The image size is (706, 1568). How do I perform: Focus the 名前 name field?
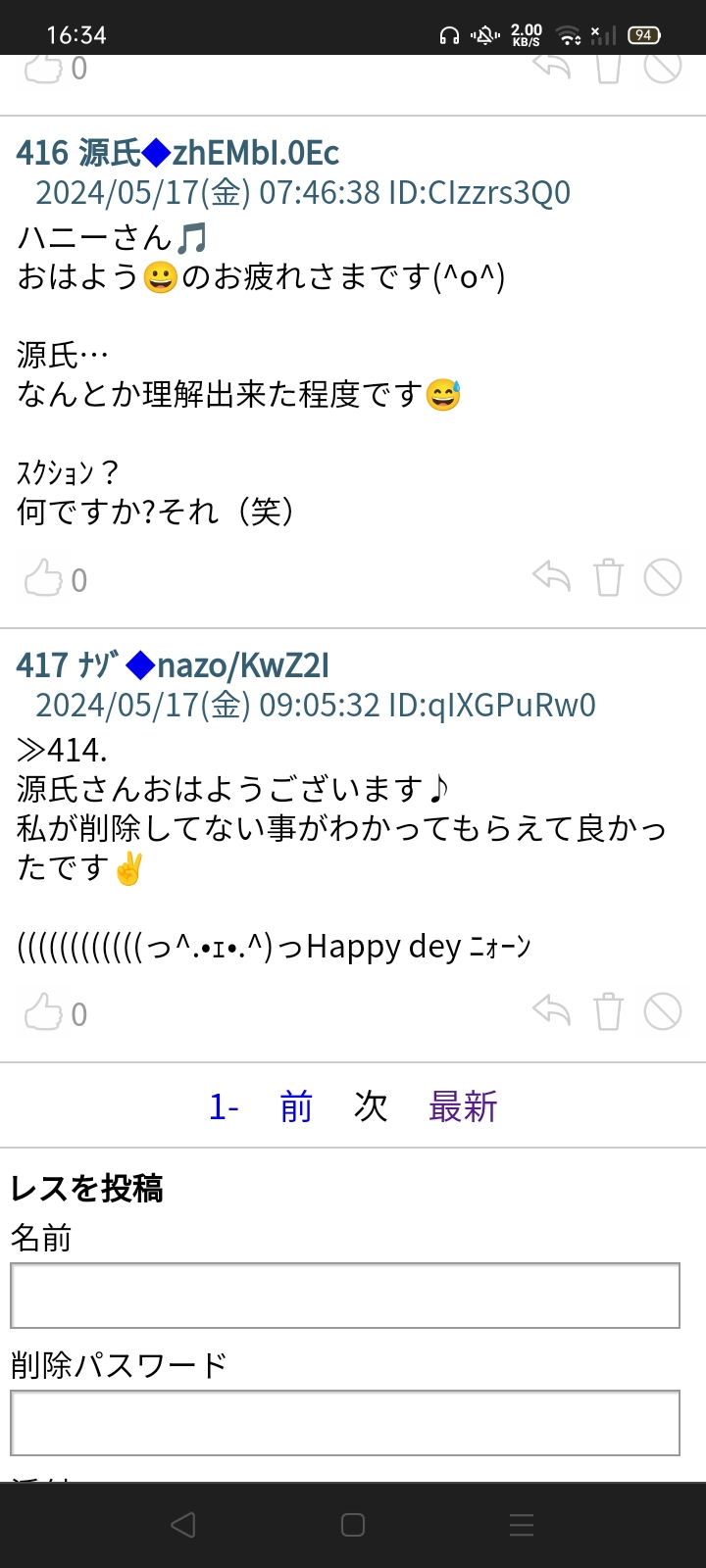[345, 1296]
